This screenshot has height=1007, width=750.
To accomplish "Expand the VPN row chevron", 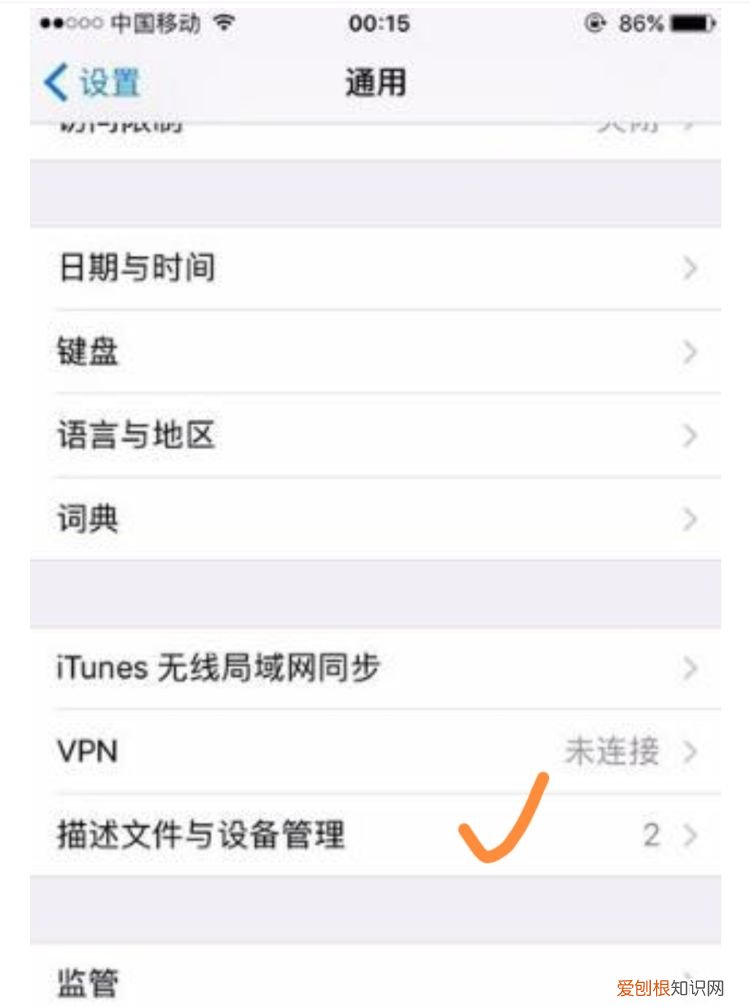I will point(689,751).
